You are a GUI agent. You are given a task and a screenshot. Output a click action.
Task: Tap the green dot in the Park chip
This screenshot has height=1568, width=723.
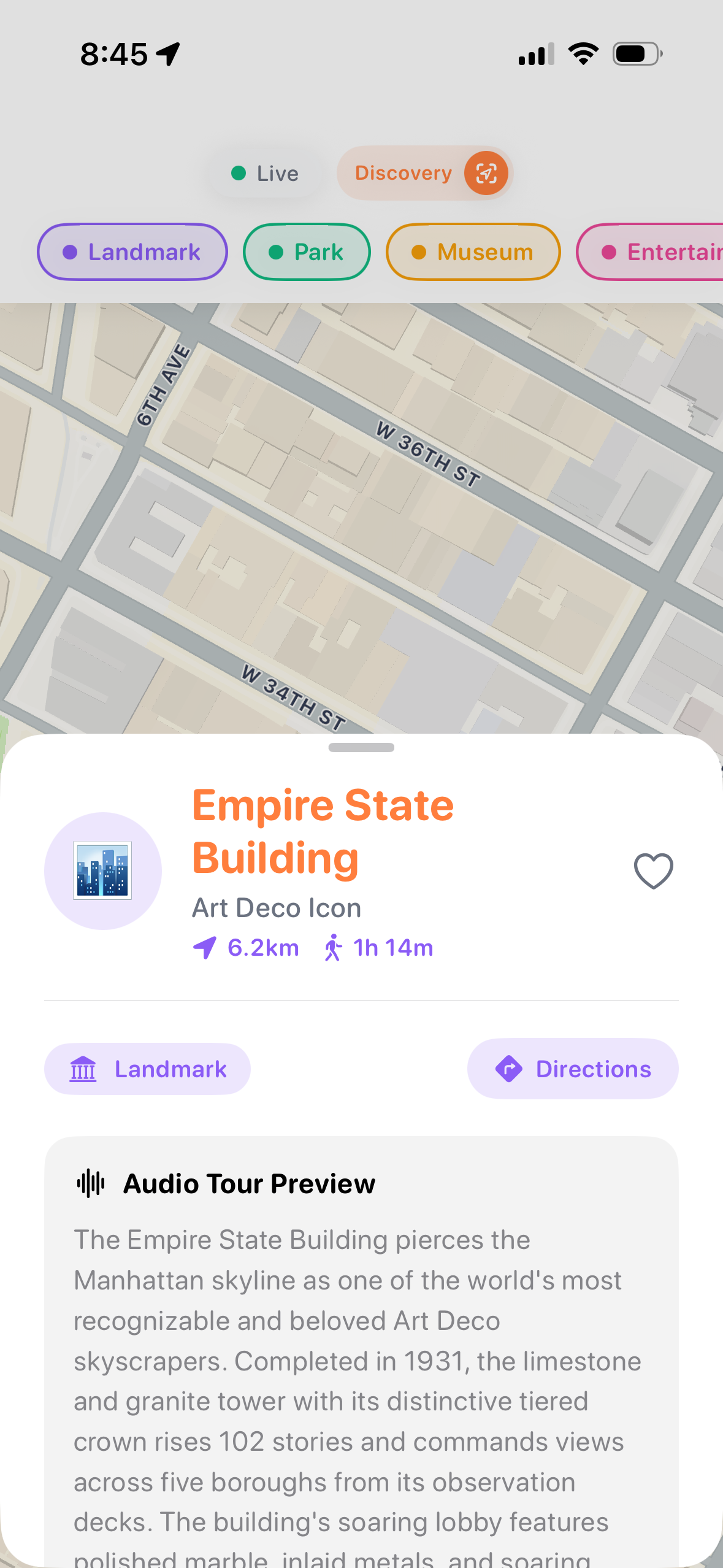click(277, 252)
